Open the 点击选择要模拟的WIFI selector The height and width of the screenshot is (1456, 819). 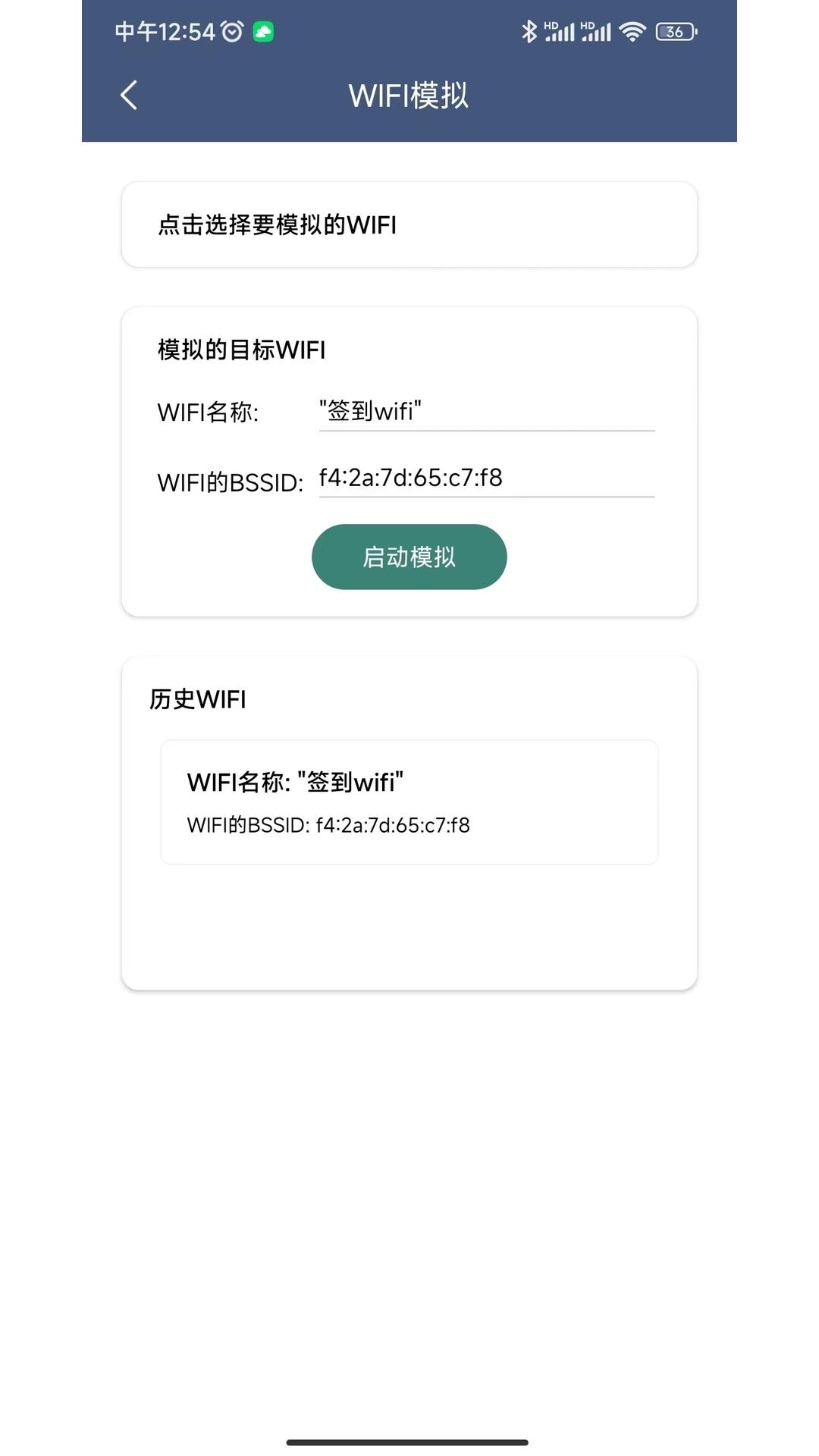tap(409, 224)
